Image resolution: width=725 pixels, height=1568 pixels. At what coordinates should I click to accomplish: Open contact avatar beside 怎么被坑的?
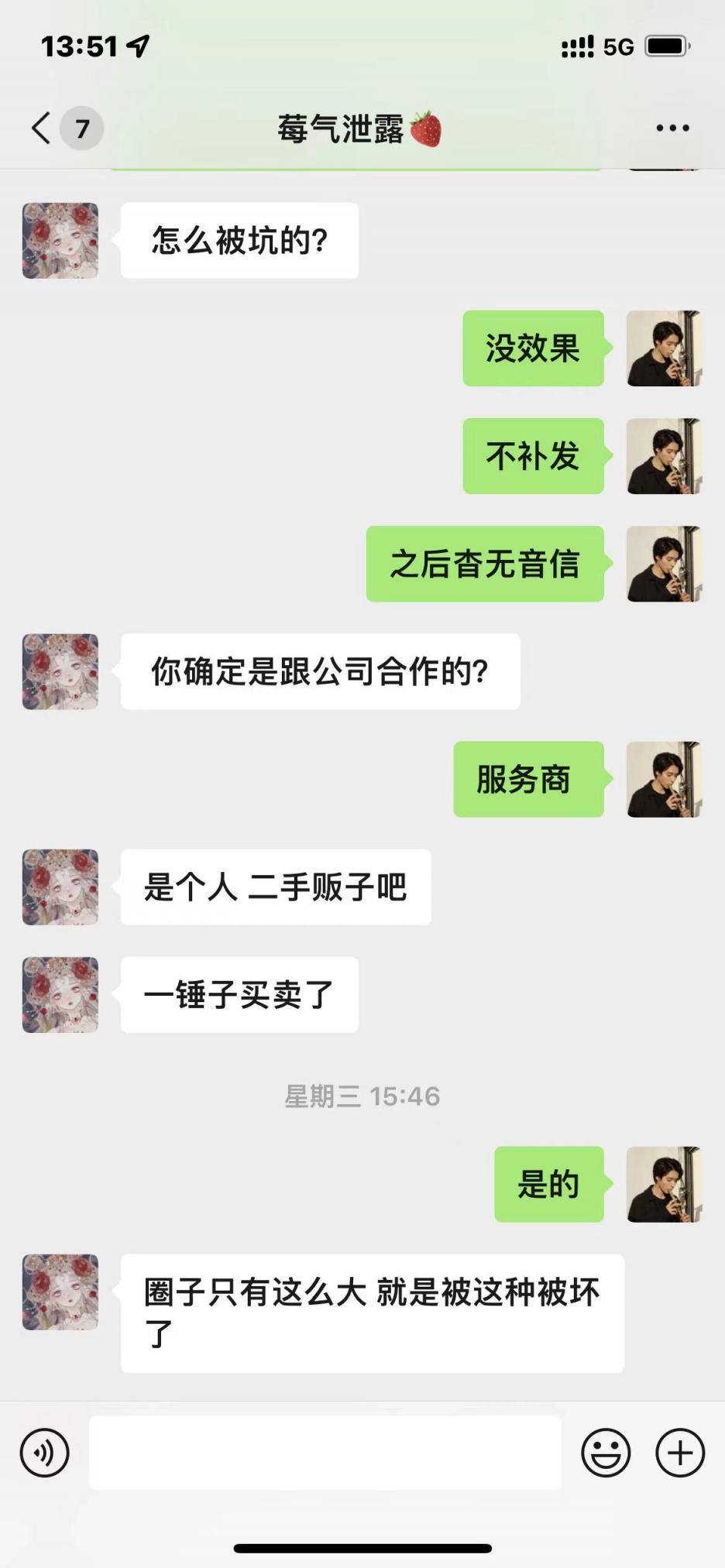click(60, 241)
